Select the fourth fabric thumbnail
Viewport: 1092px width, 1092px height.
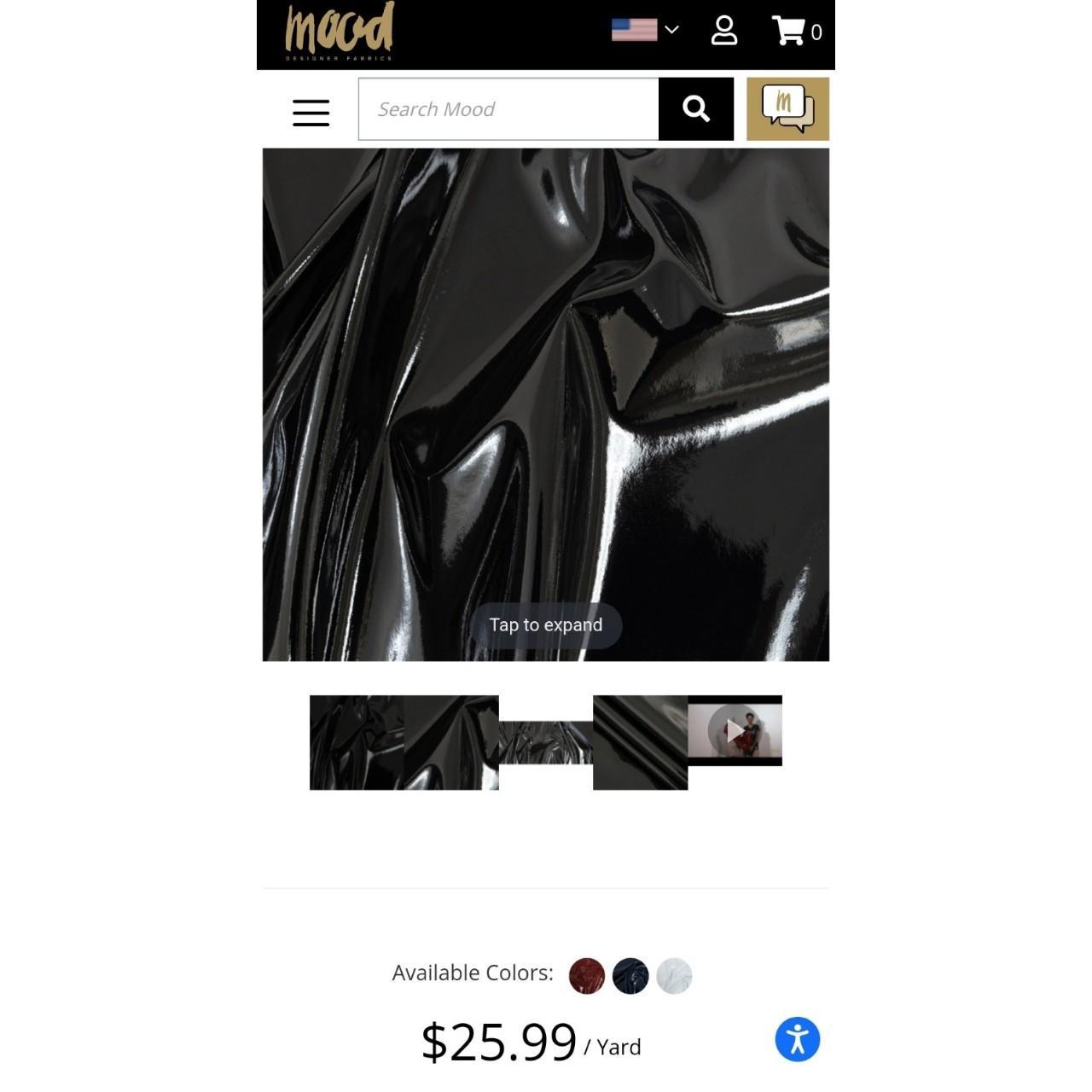point(640,742)
